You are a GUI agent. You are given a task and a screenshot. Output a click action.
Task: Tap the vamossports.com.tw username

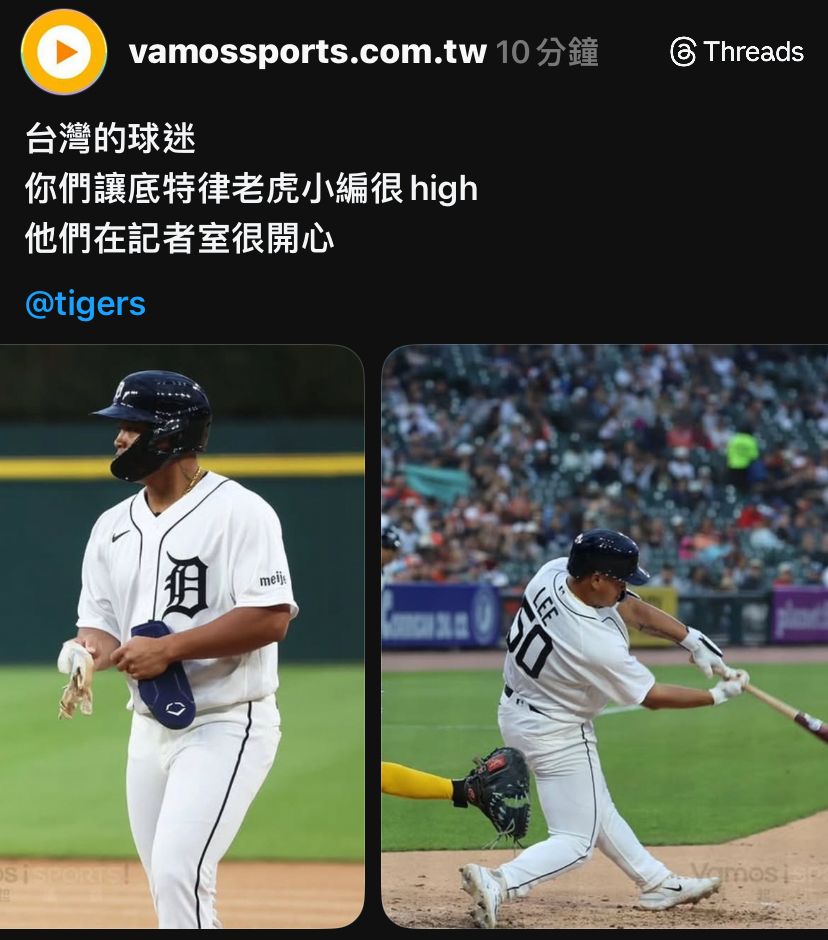click(307, 52)
